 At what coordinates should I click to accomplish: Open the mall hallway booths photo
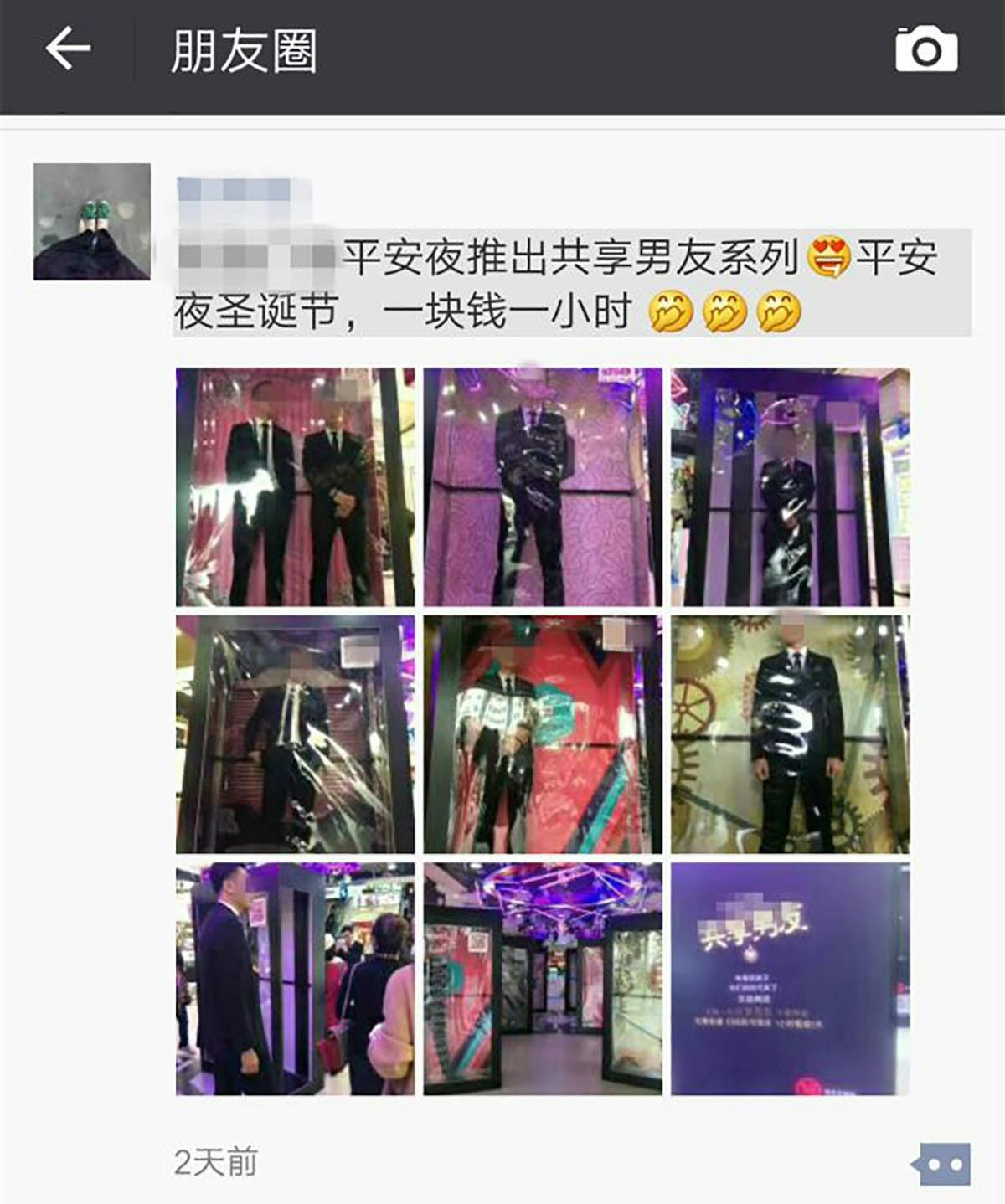[x=543, y=979]
